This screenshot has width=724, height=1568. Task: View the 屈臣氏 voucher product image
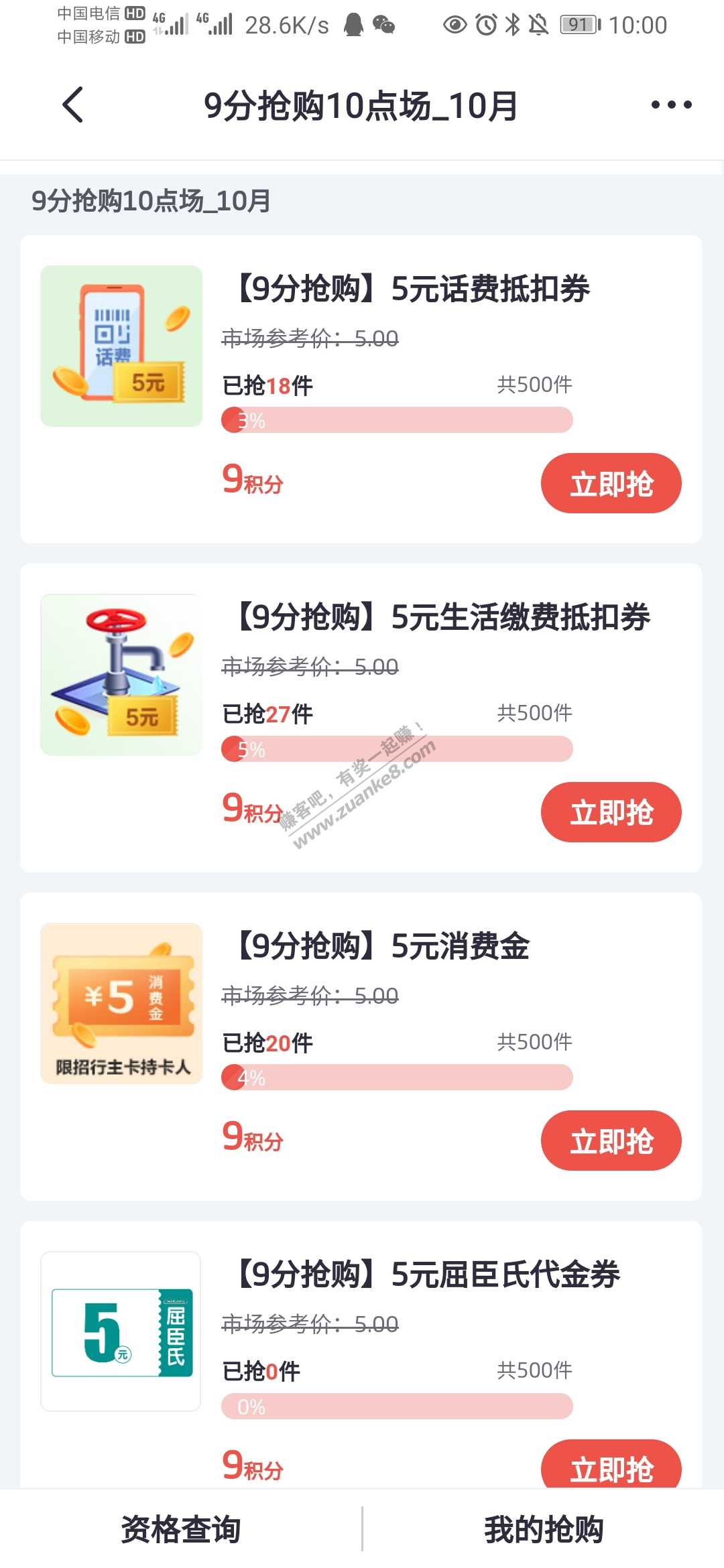[121, 1331]
